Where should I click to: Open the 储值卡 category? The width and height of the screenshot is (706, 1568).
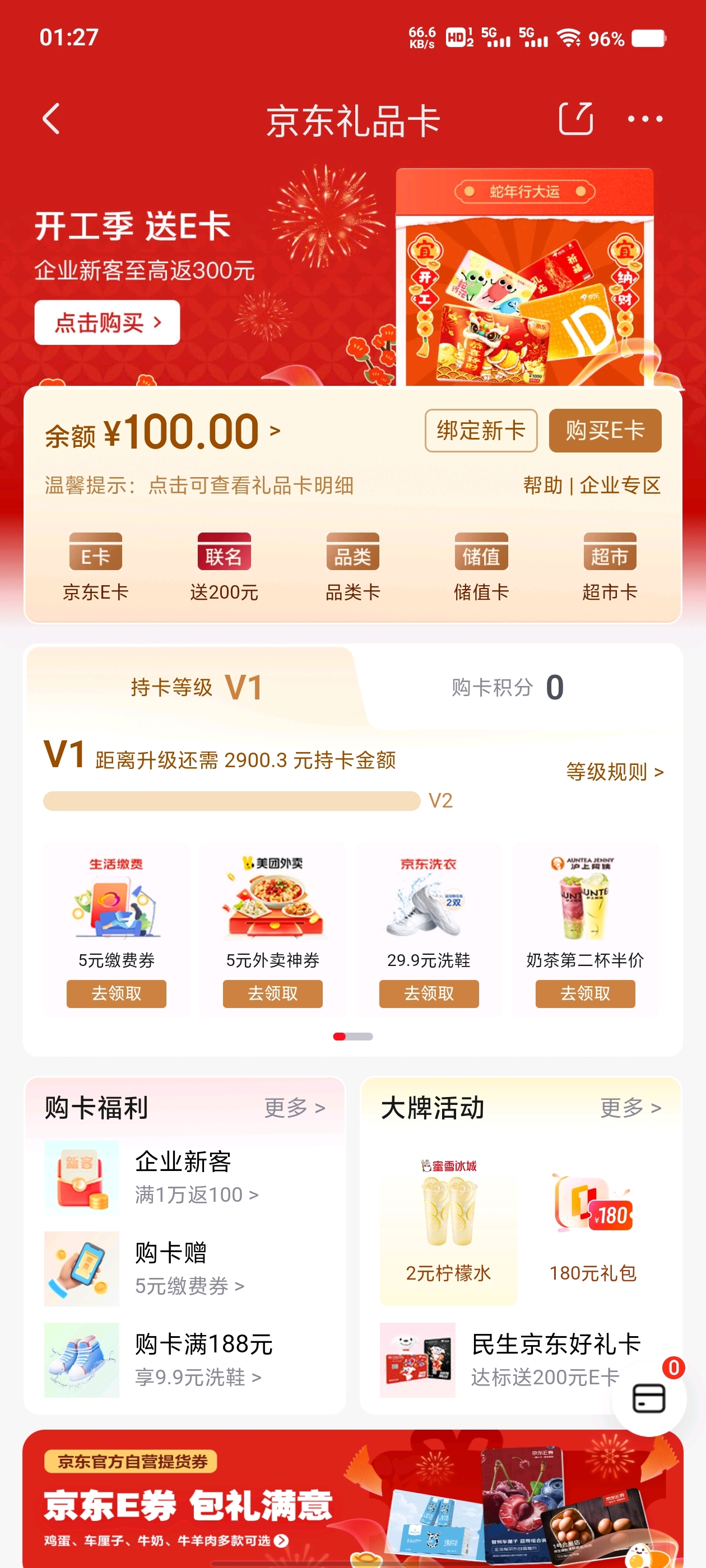481,567
